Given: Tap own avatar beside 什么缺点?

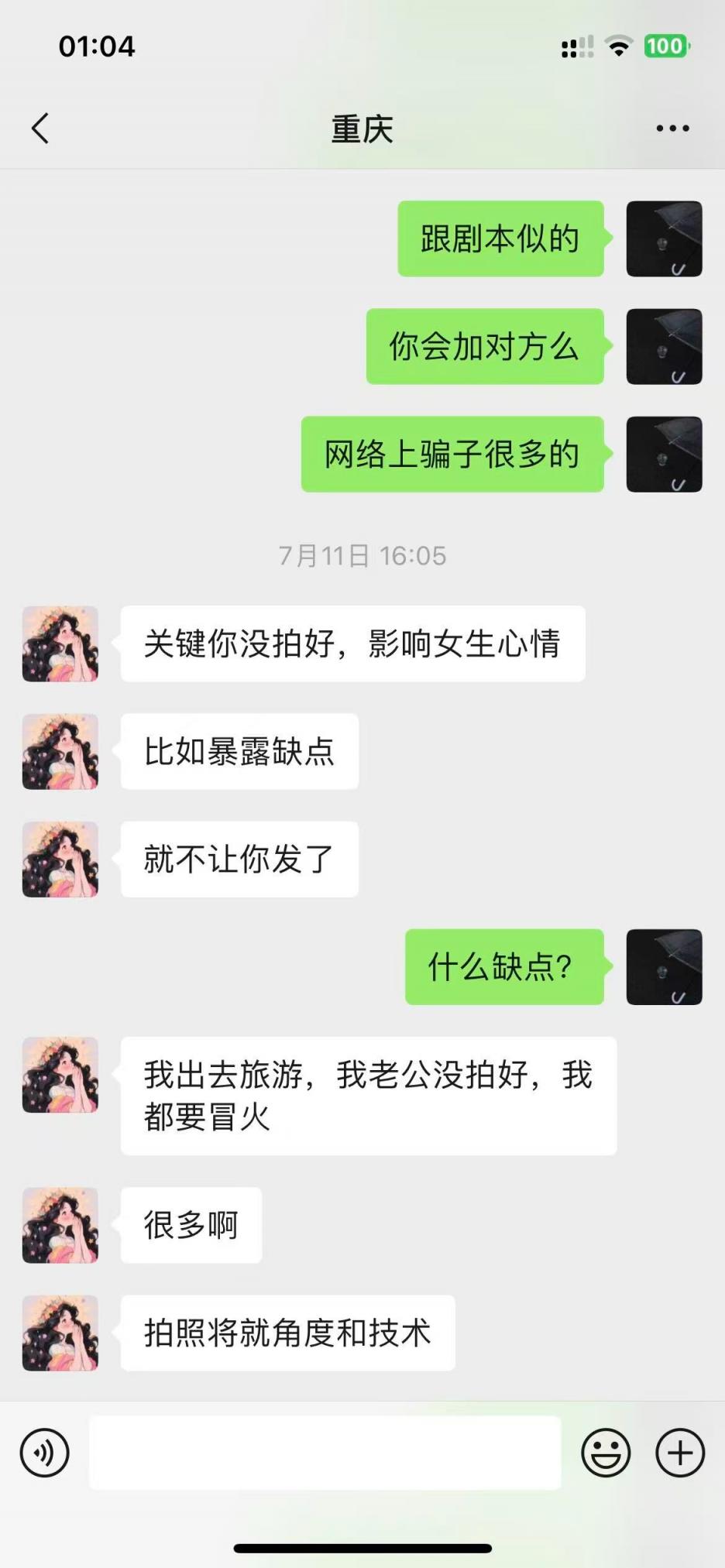Looking at the screenshot, I should pyautogui.click(x=664, y=967).
